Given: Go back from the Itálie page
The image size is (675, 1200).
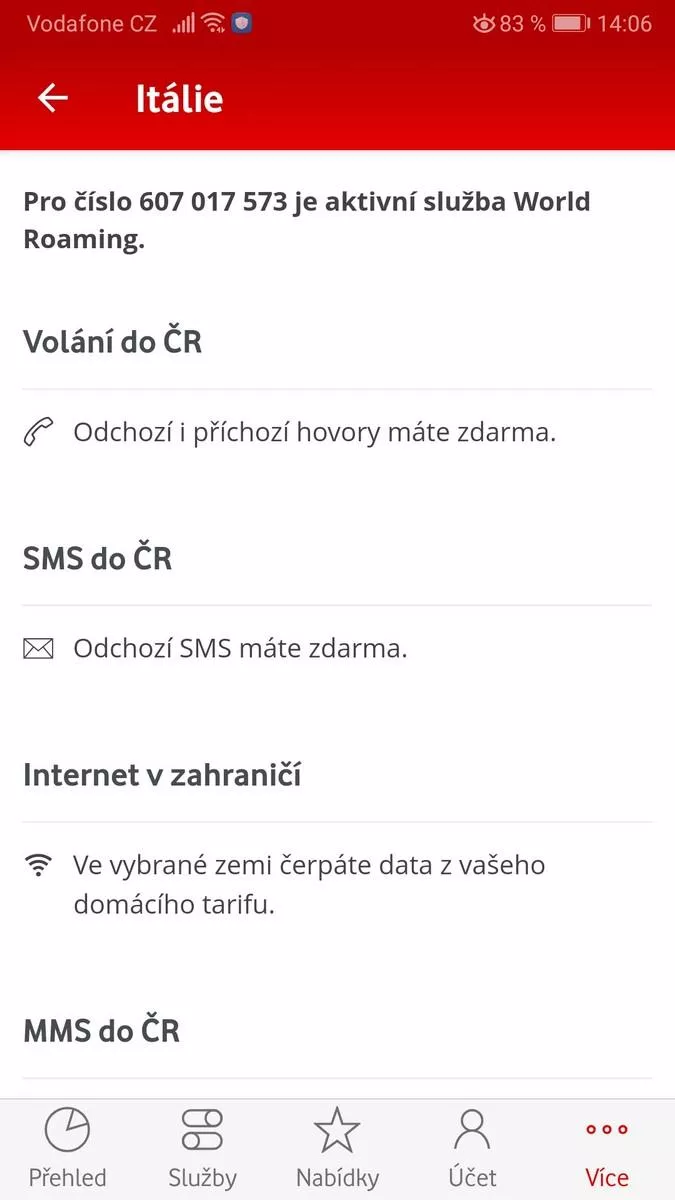Looking at the screenshot, I should pos(52,98).
